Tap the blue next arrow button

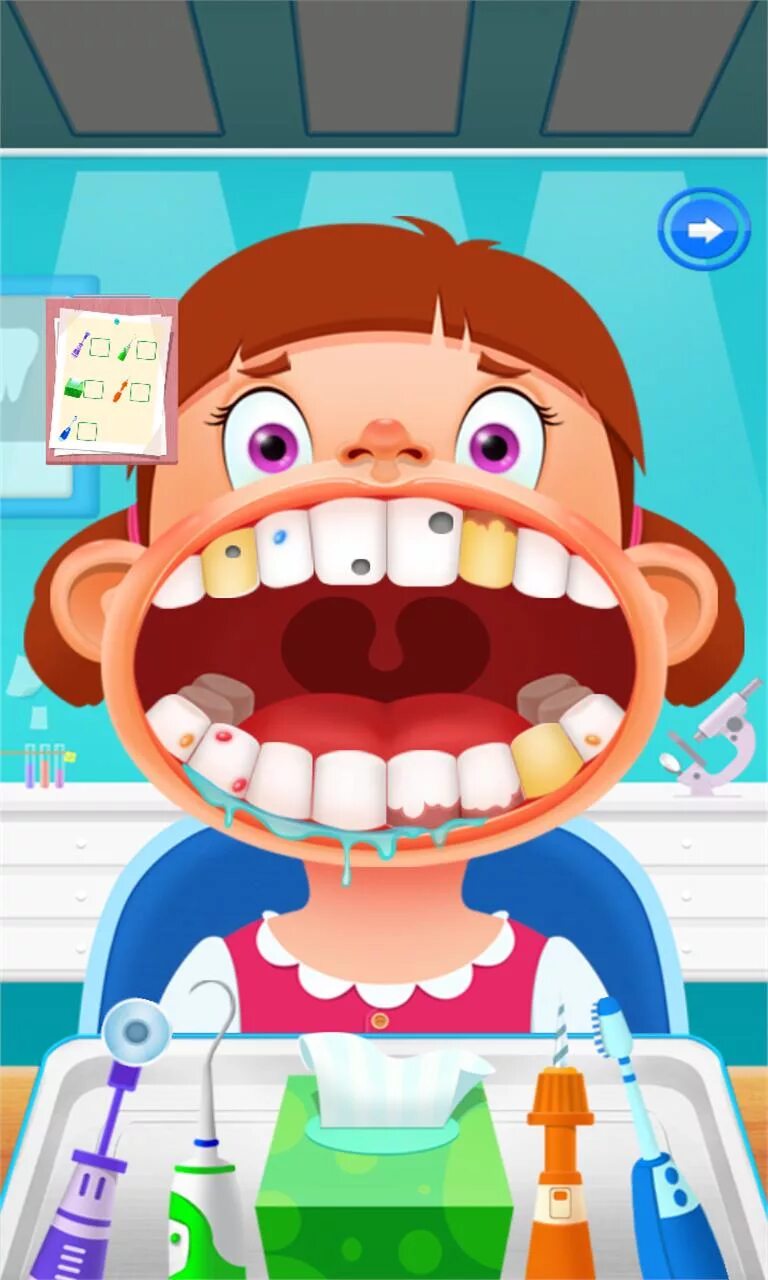coord(704,230)
